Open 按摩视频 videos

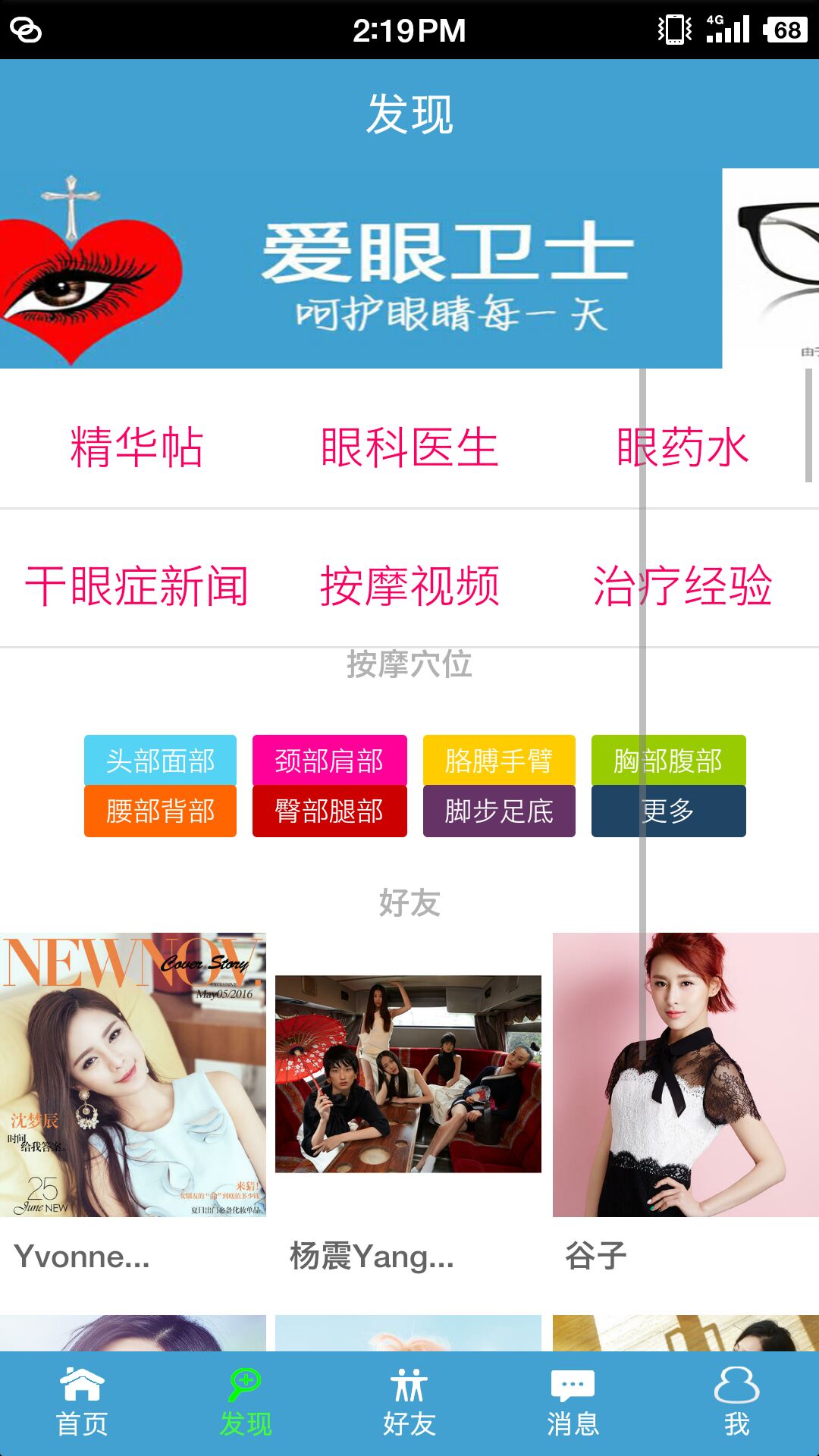coord(409,586)
